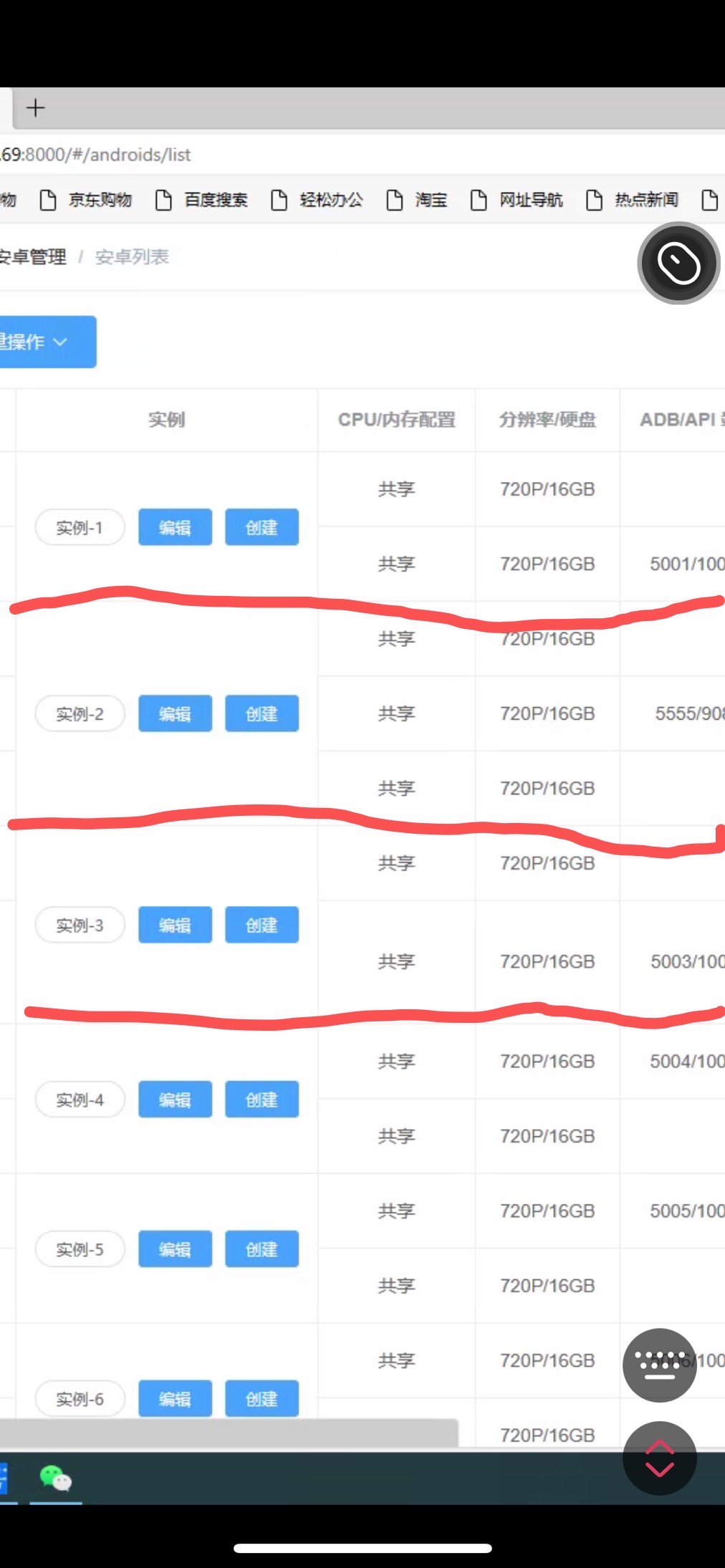The width and height of the screenshot is (725, 1568).
Task: Show the floating keyboard button
Action: (659, 1365)
